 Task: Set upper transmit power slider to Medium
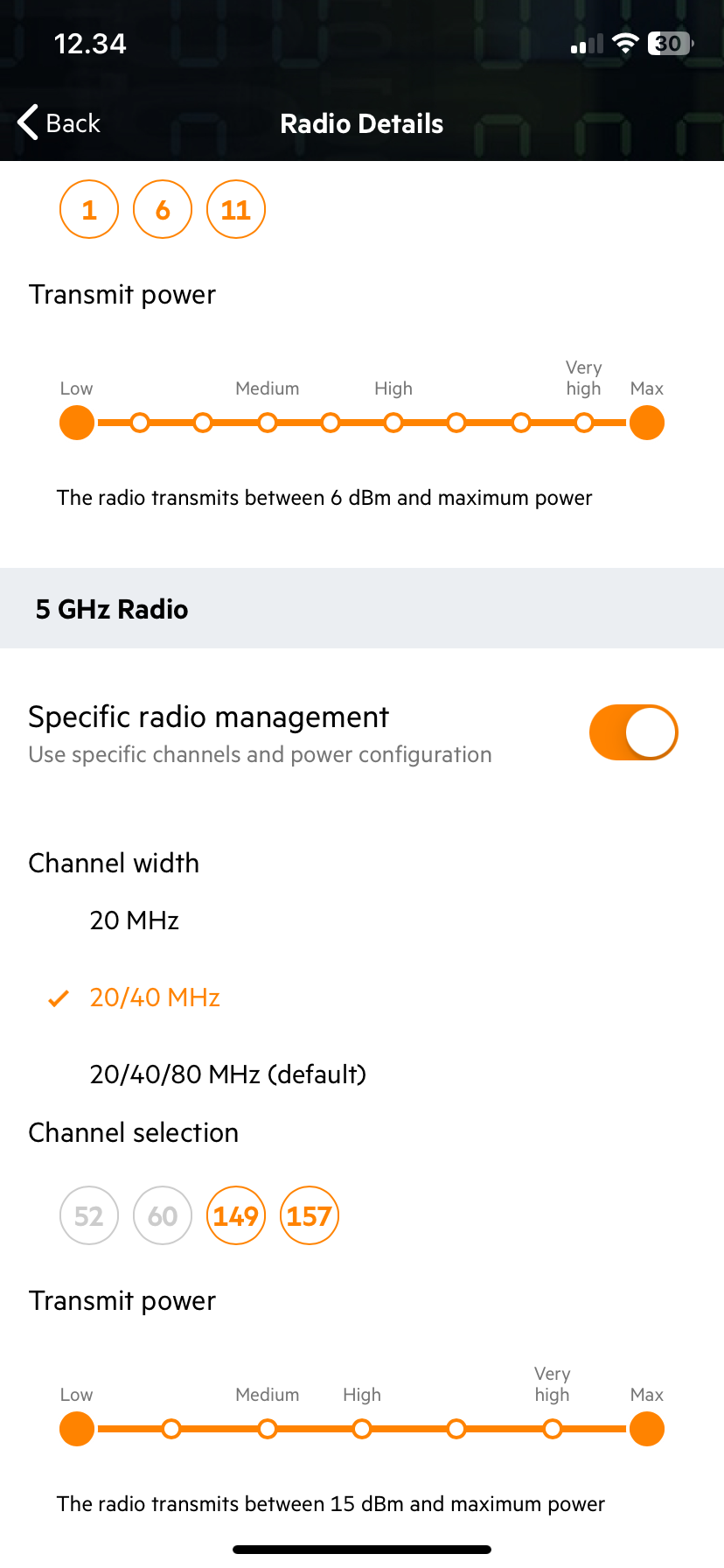[268, 423]
